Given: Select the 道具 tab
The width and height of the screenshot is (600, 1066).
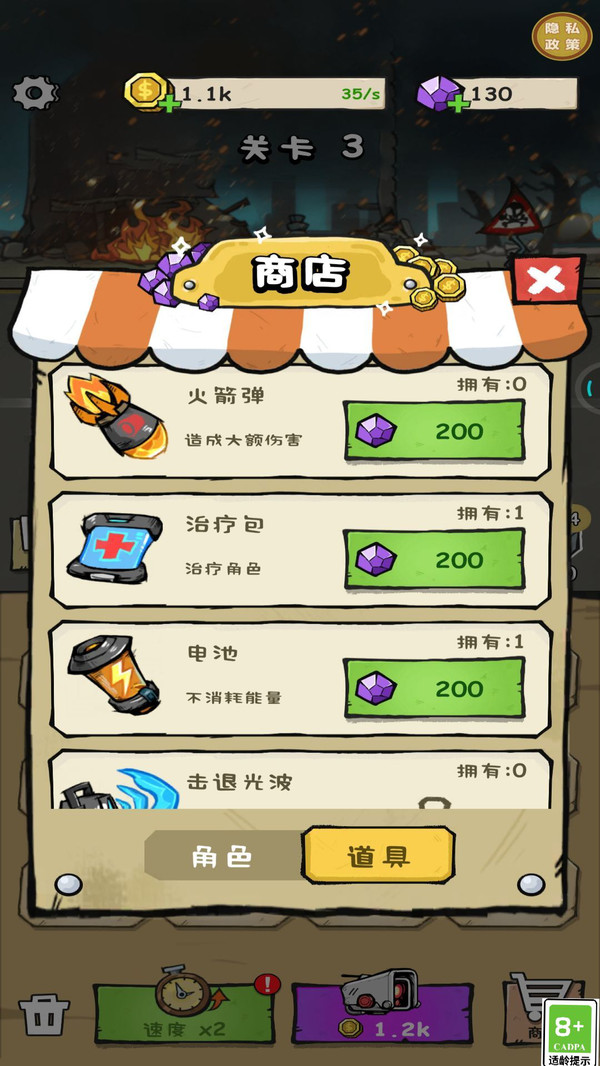Looking at the screenshot, I should [378, 856].
